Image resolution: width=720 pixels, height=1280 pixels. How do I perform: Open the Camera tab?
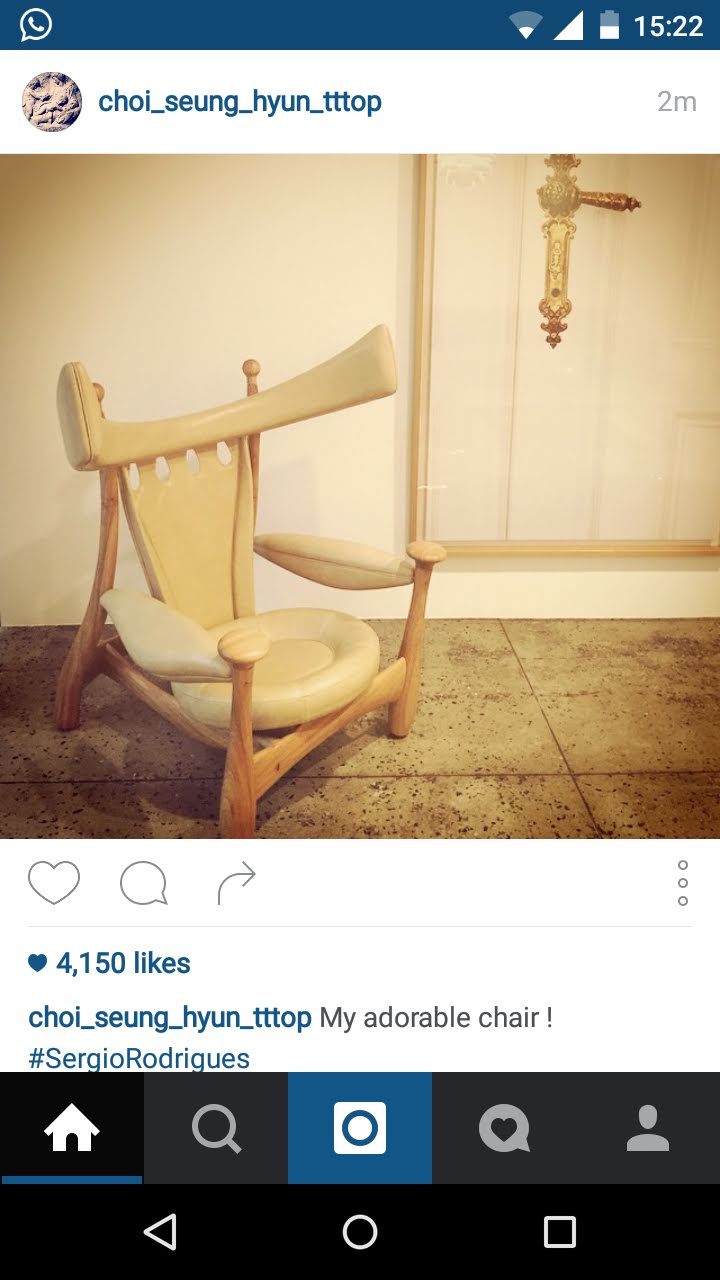[x=360, y=1129]
